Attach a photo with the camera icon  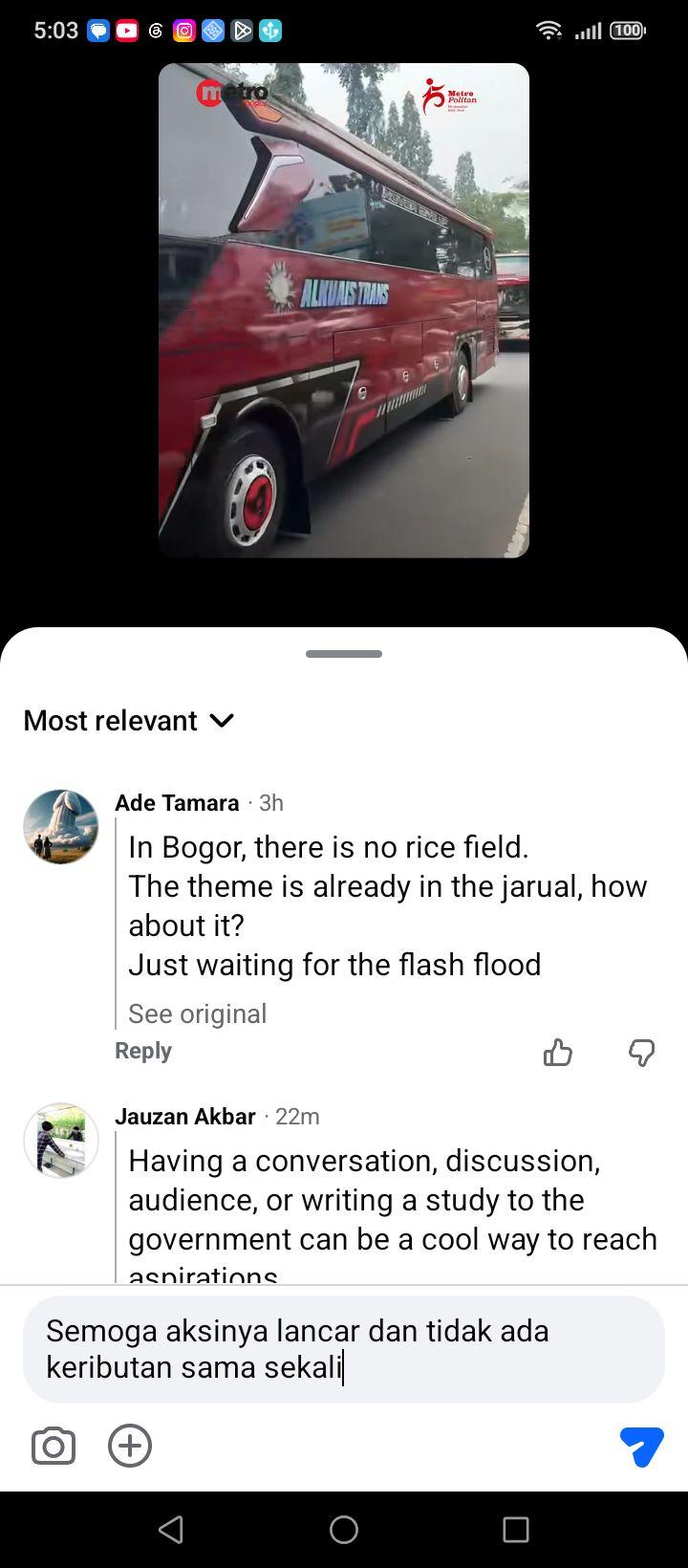[x=54, y=1446]
